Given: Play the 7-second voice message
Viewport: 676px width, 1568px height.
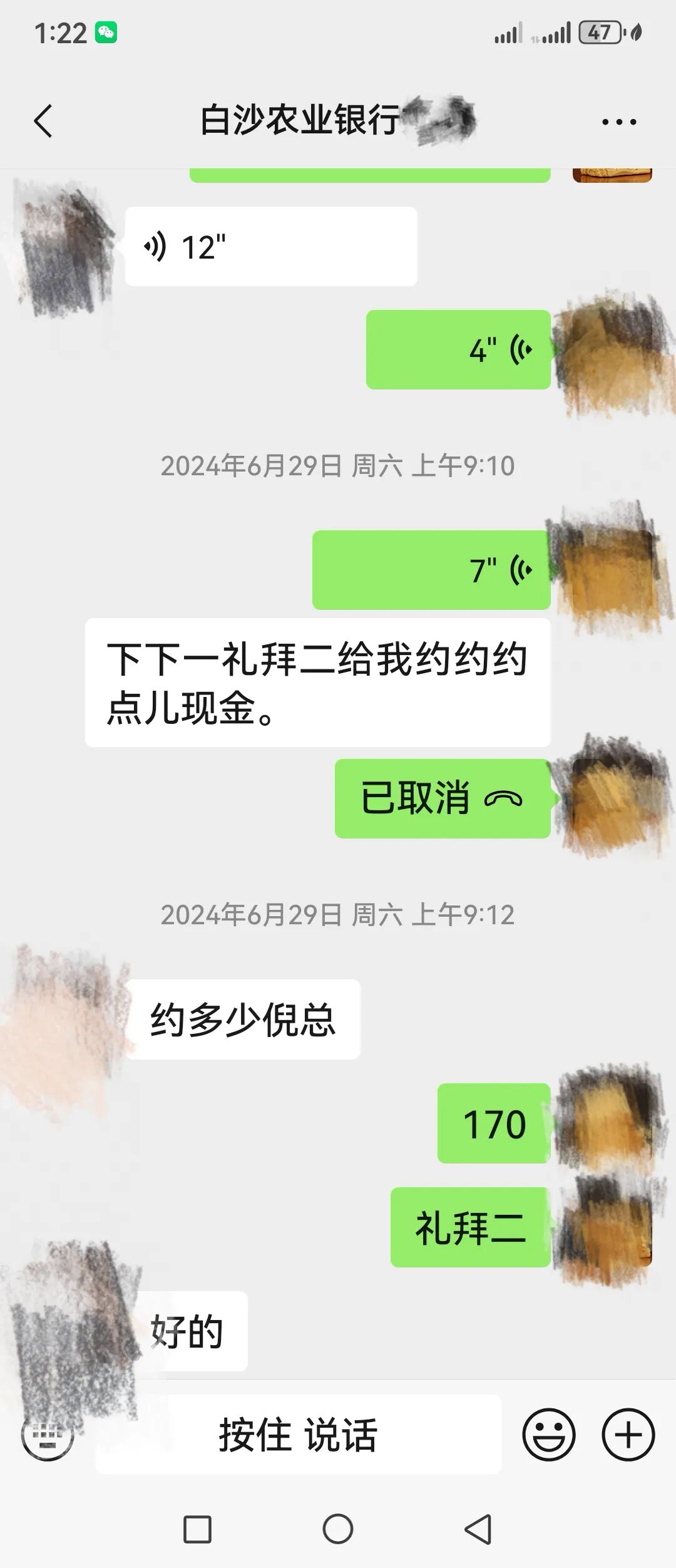Looking at the screenshot, I should [x=431, y=570].
